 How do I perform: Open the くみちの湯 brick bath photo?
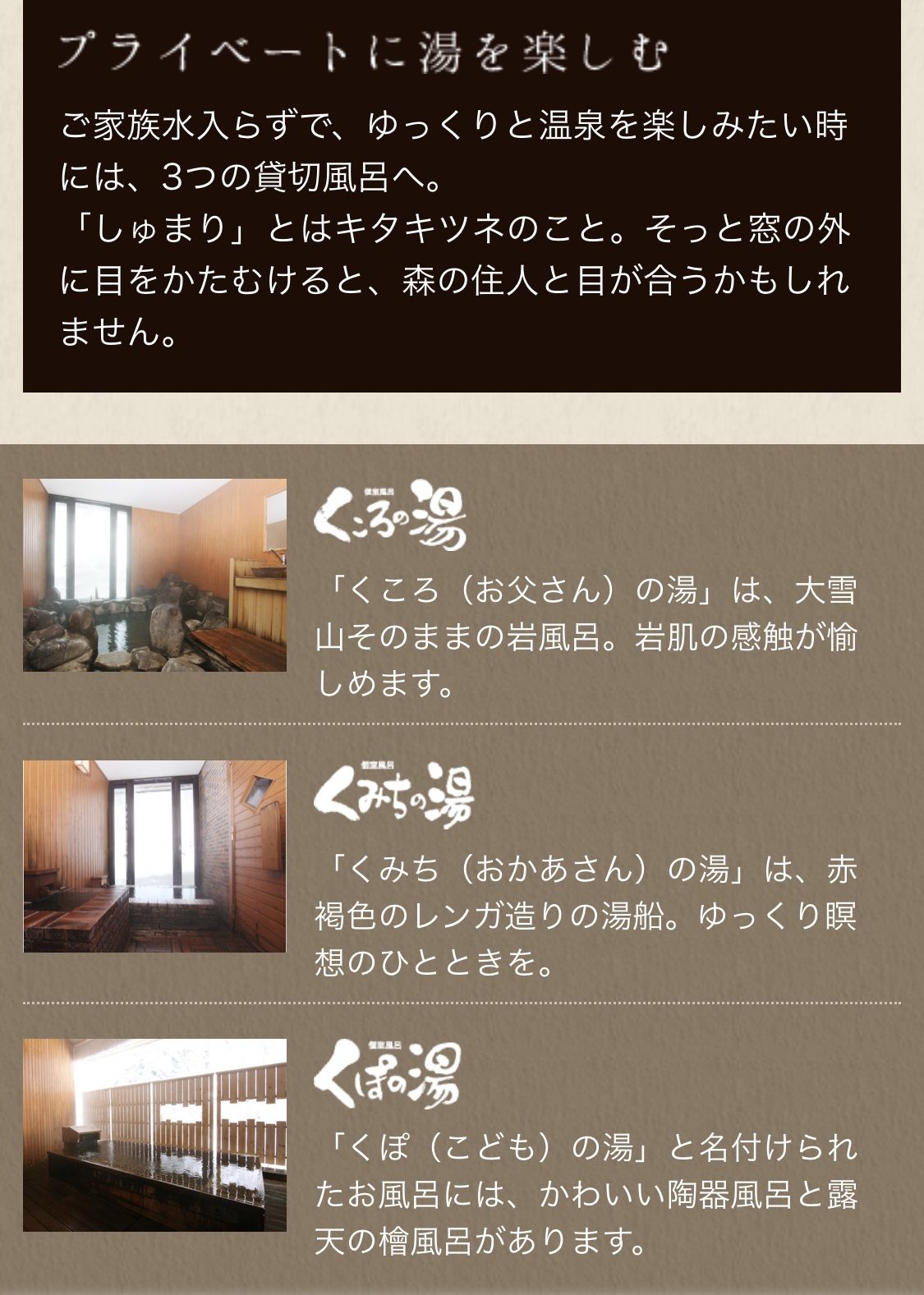(x=154, y=856)
